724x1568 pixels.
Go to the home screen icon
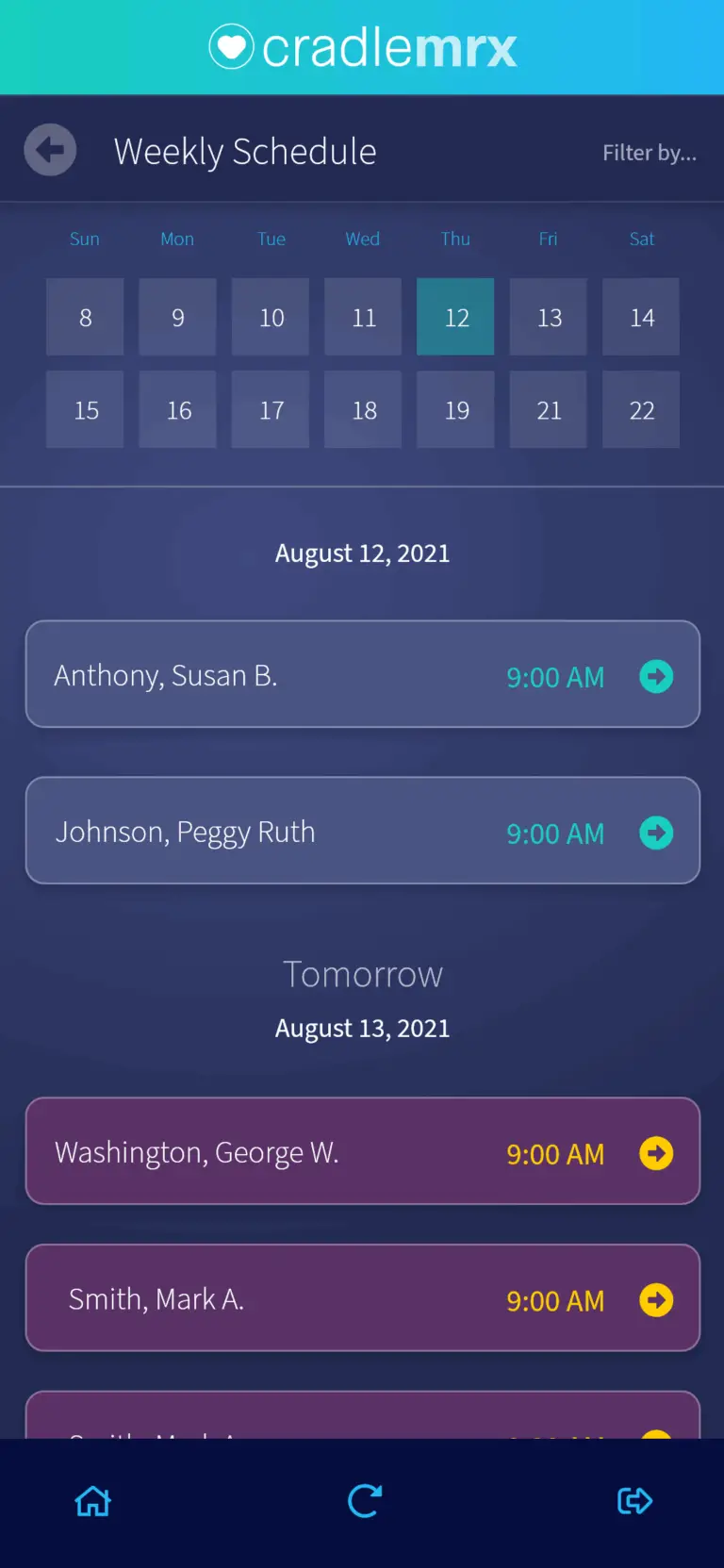[x=93, y=1500]
